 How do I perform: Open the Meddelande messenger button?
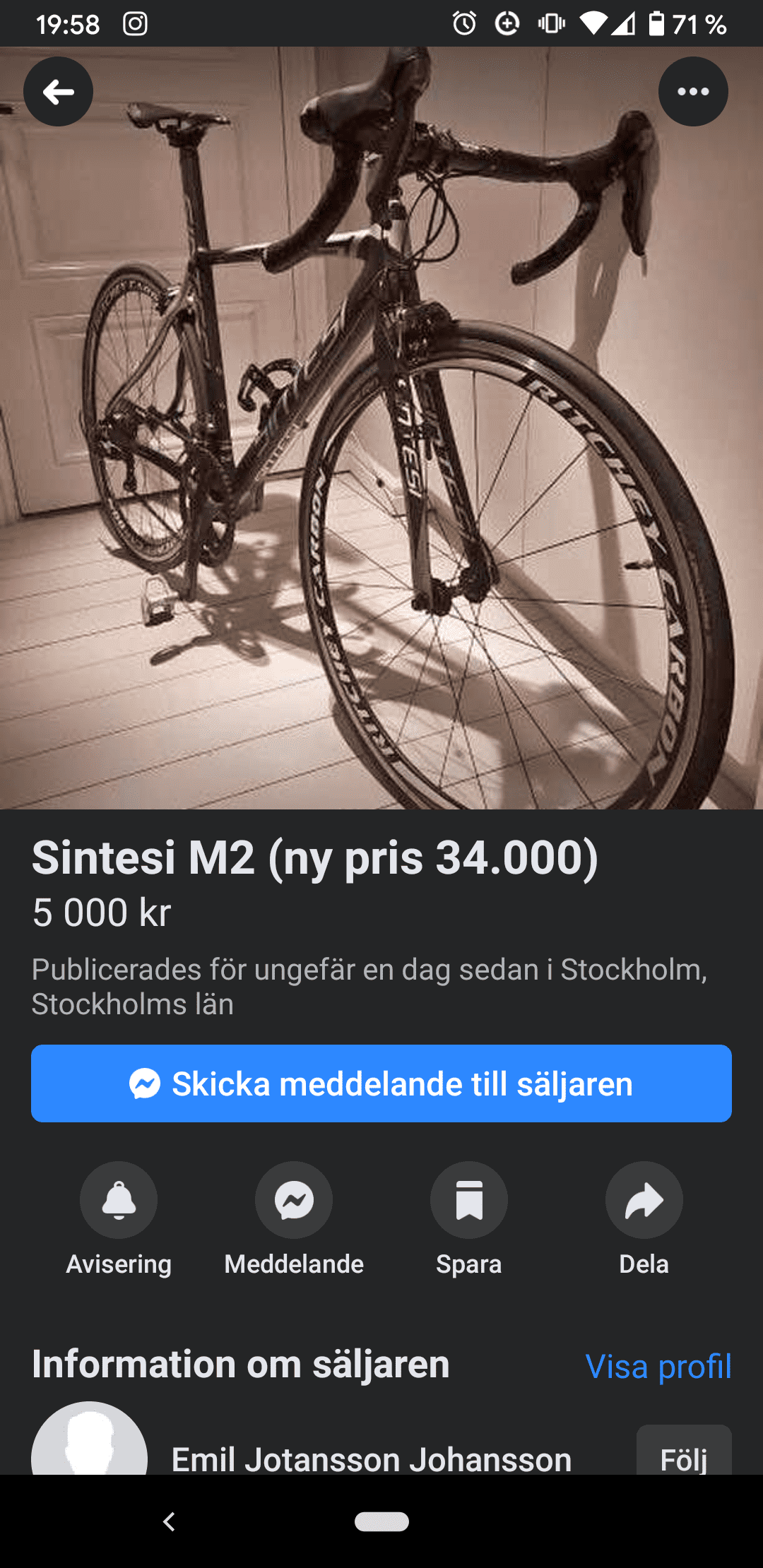[294, 1200]
